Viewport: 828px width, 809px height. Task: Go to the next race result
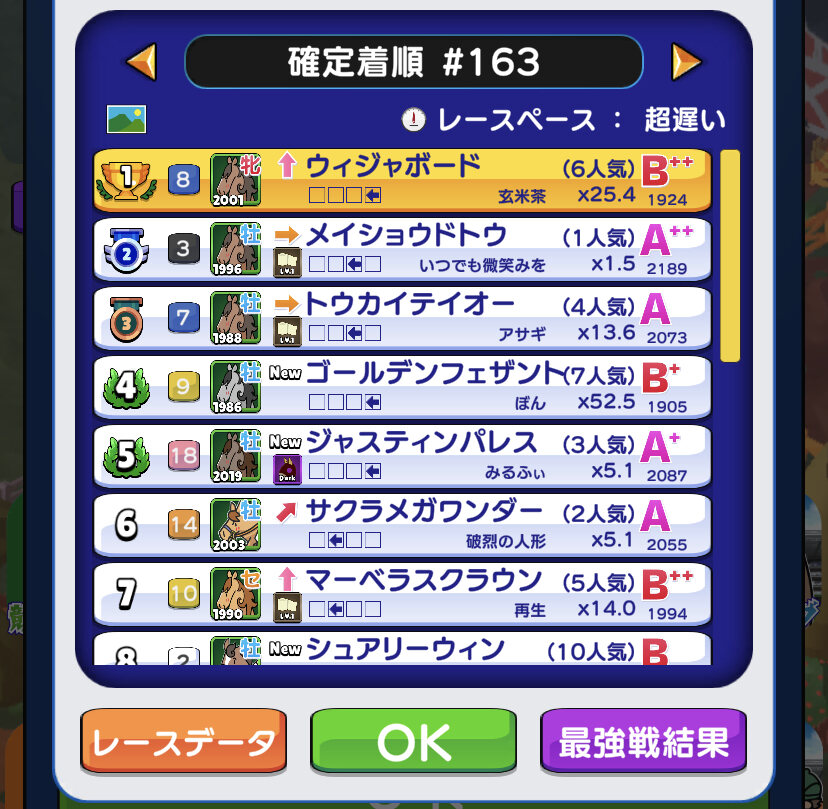tap(686, 62)
